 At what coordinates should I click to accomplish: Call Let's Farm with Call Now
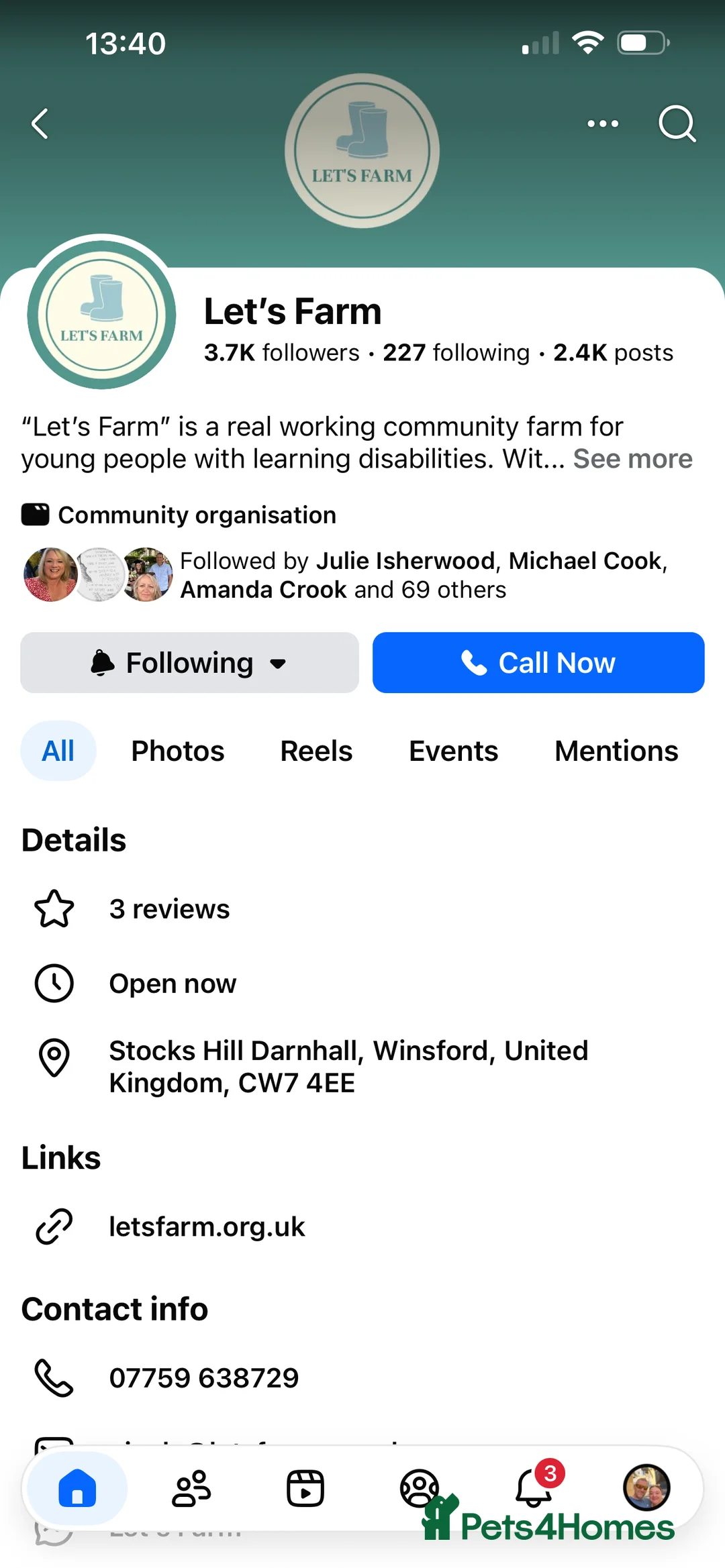tap(538, 663)
